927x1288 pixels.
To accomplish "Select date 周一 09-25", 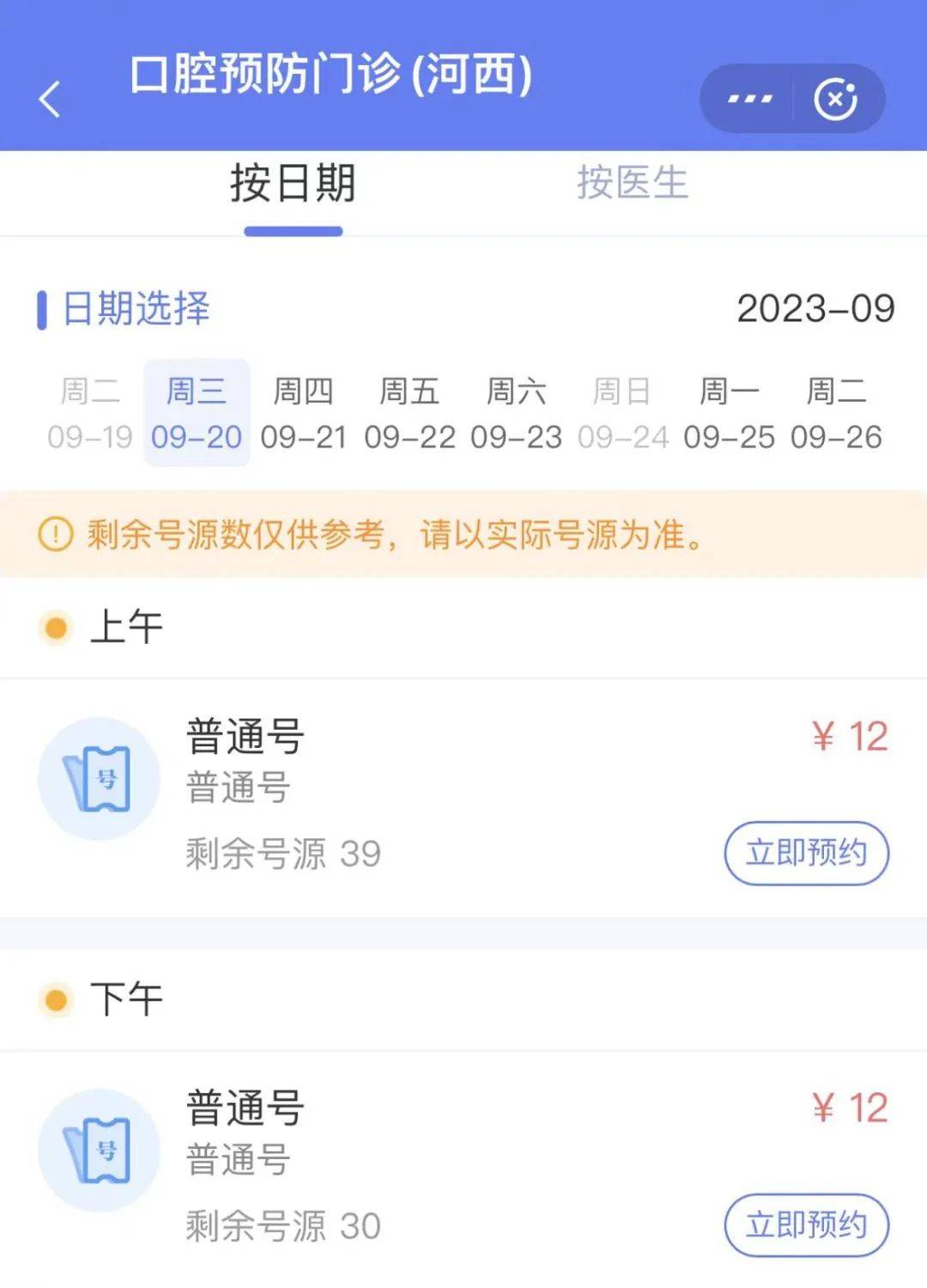I will [x=729, y=413].
